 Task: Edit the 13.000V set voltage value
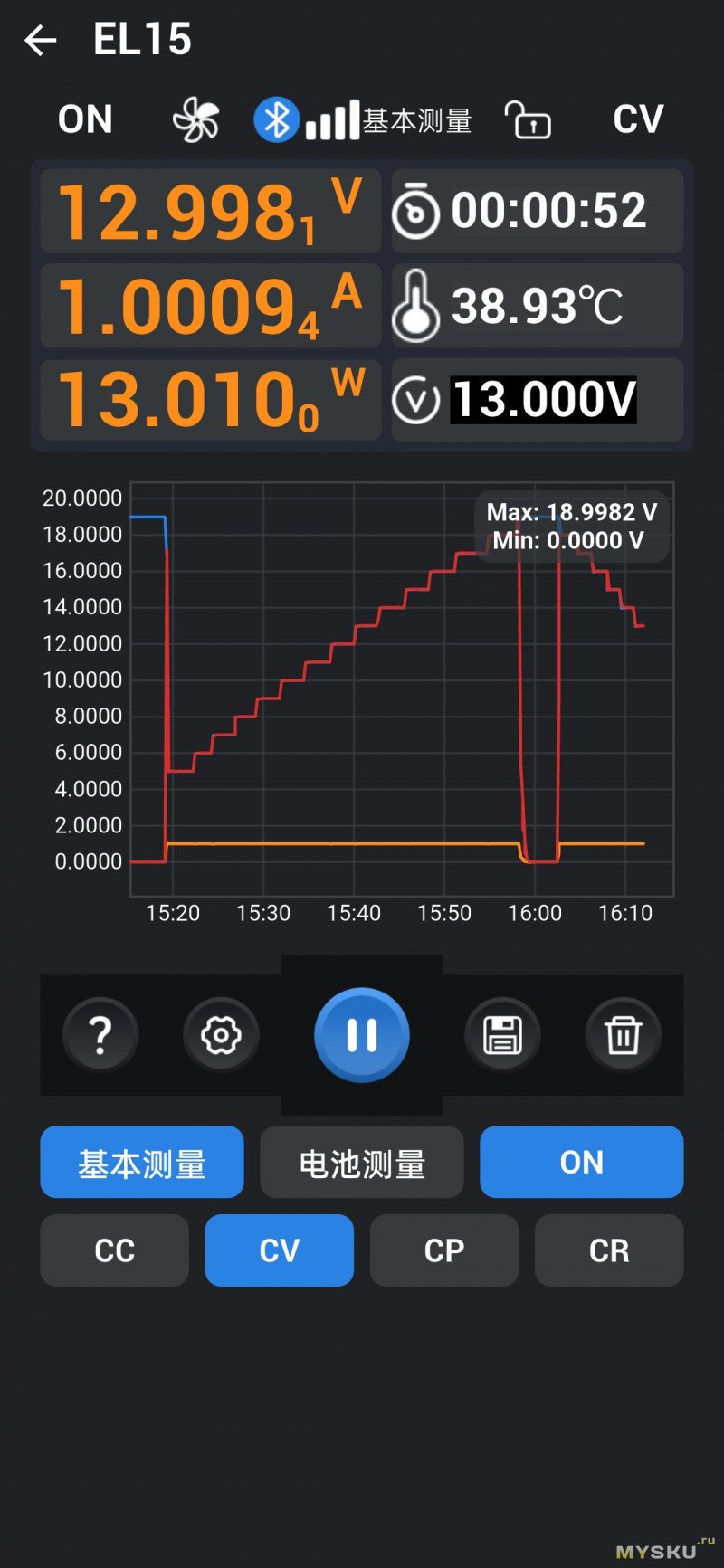coord(543,400)
